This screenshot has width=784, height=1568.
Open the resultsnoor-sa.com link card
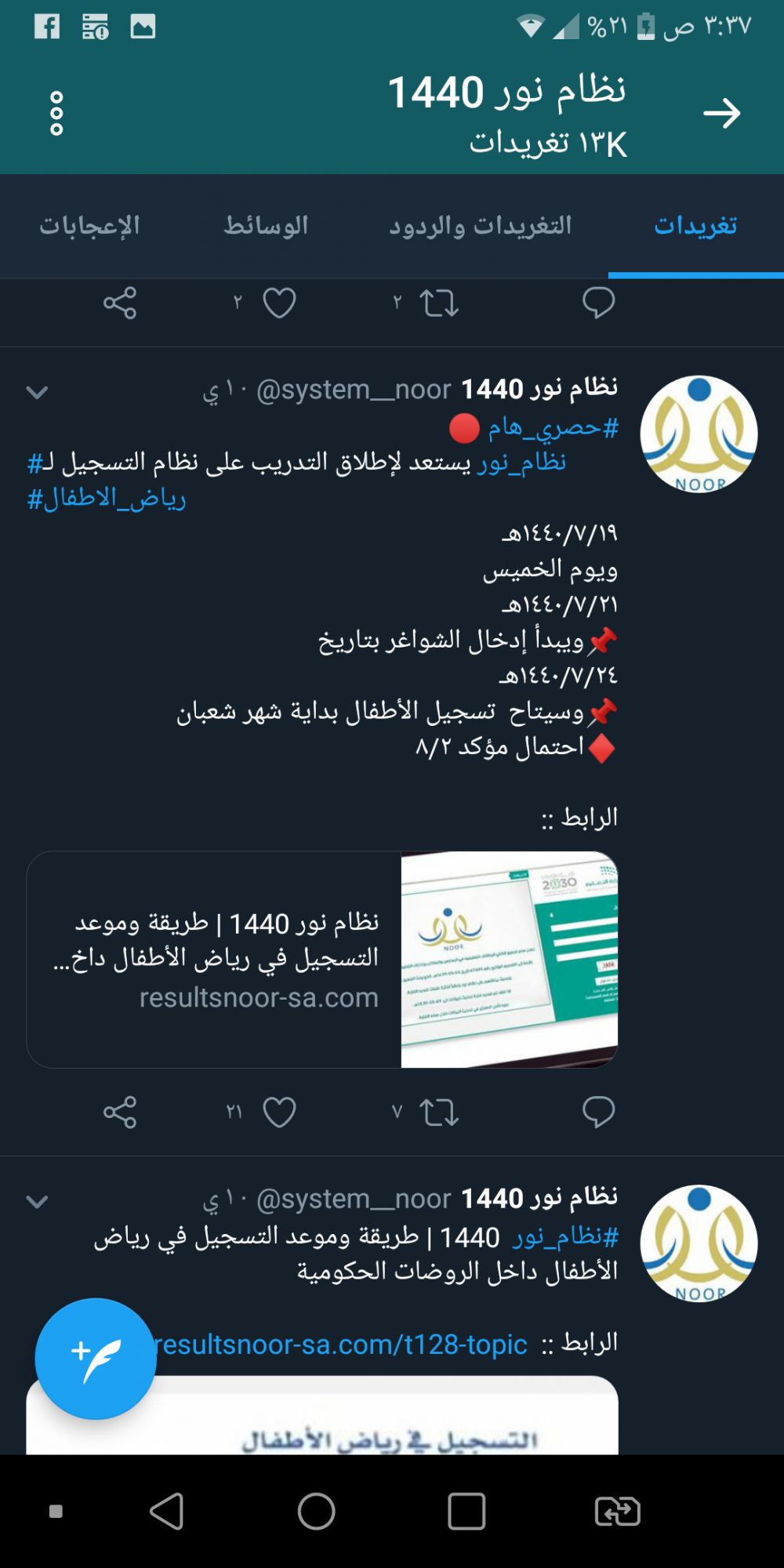pos(321,959)
